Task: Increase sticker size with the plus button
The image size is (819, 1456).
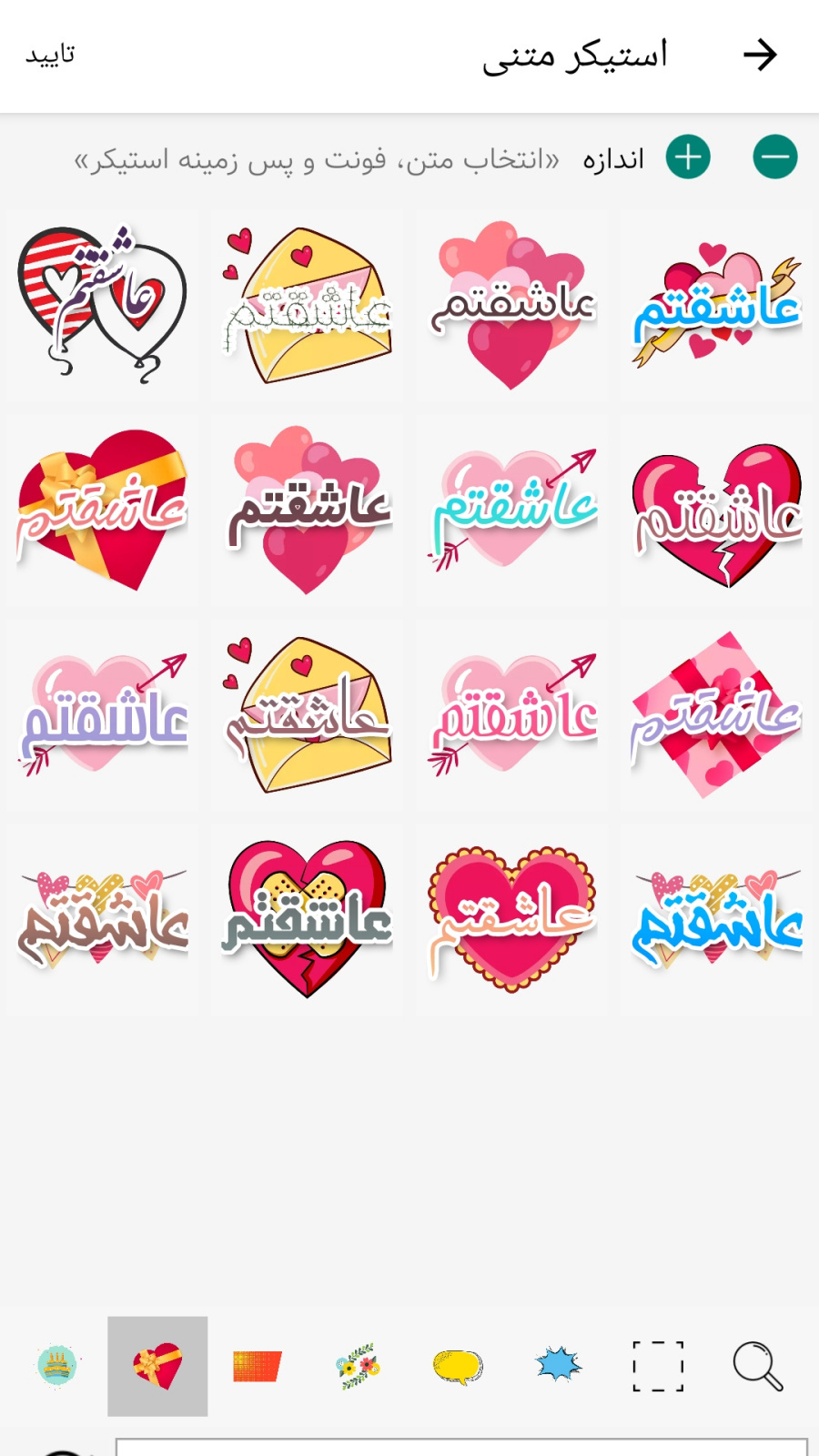Action: [x=688, y=157]
